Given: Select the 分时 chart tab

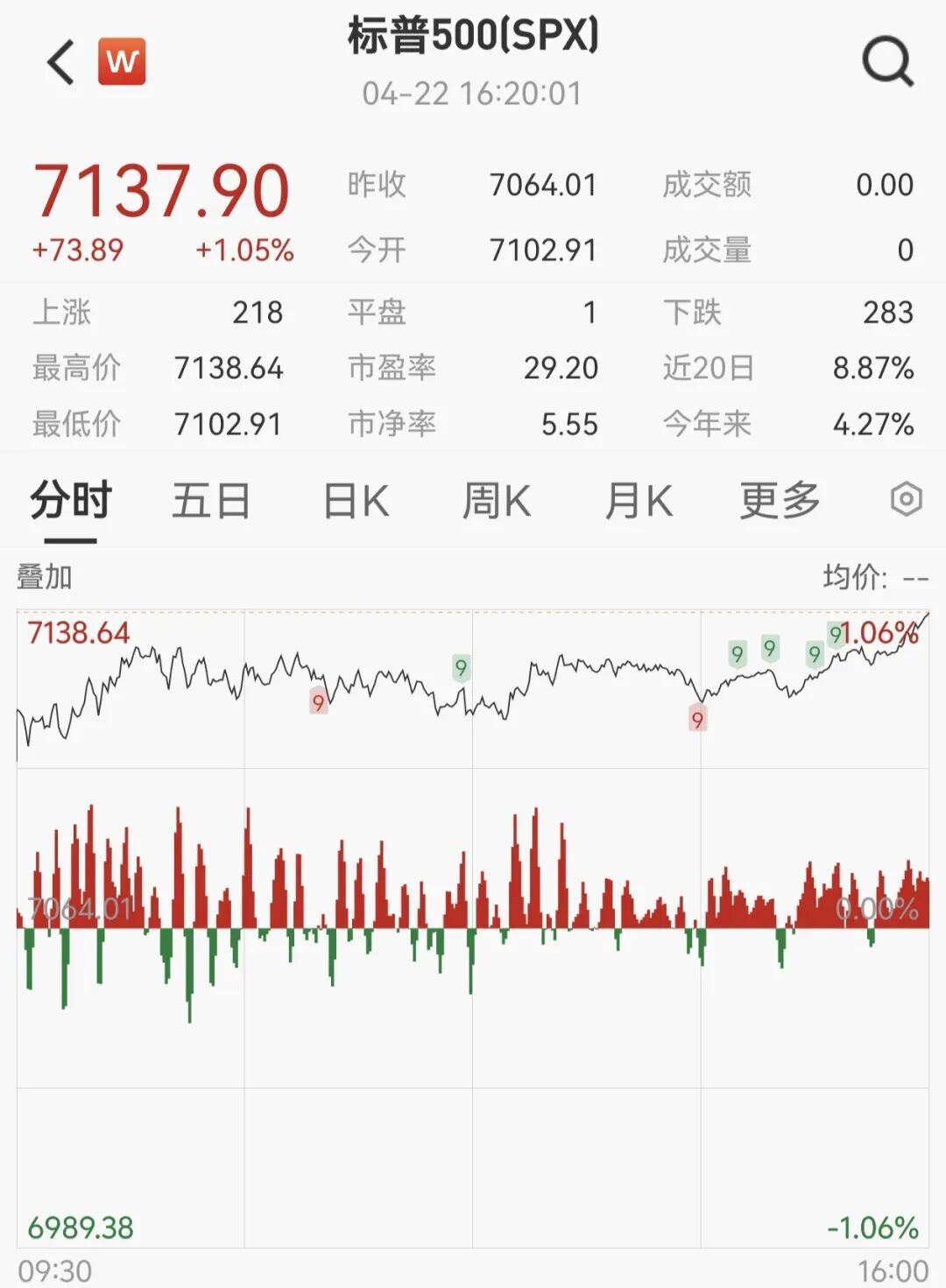Looking at the screenshot, I should 71,502.
